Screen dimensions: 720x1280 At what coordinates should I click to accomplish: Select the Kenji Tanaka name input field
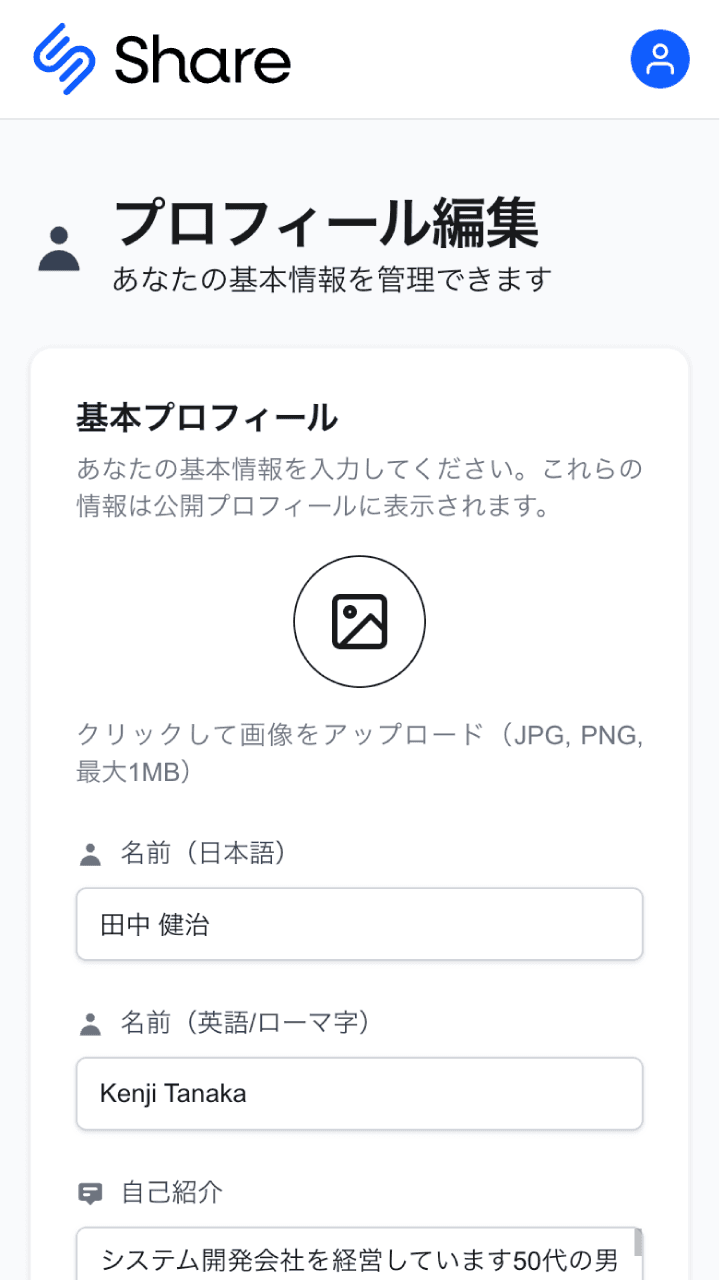360,1093
